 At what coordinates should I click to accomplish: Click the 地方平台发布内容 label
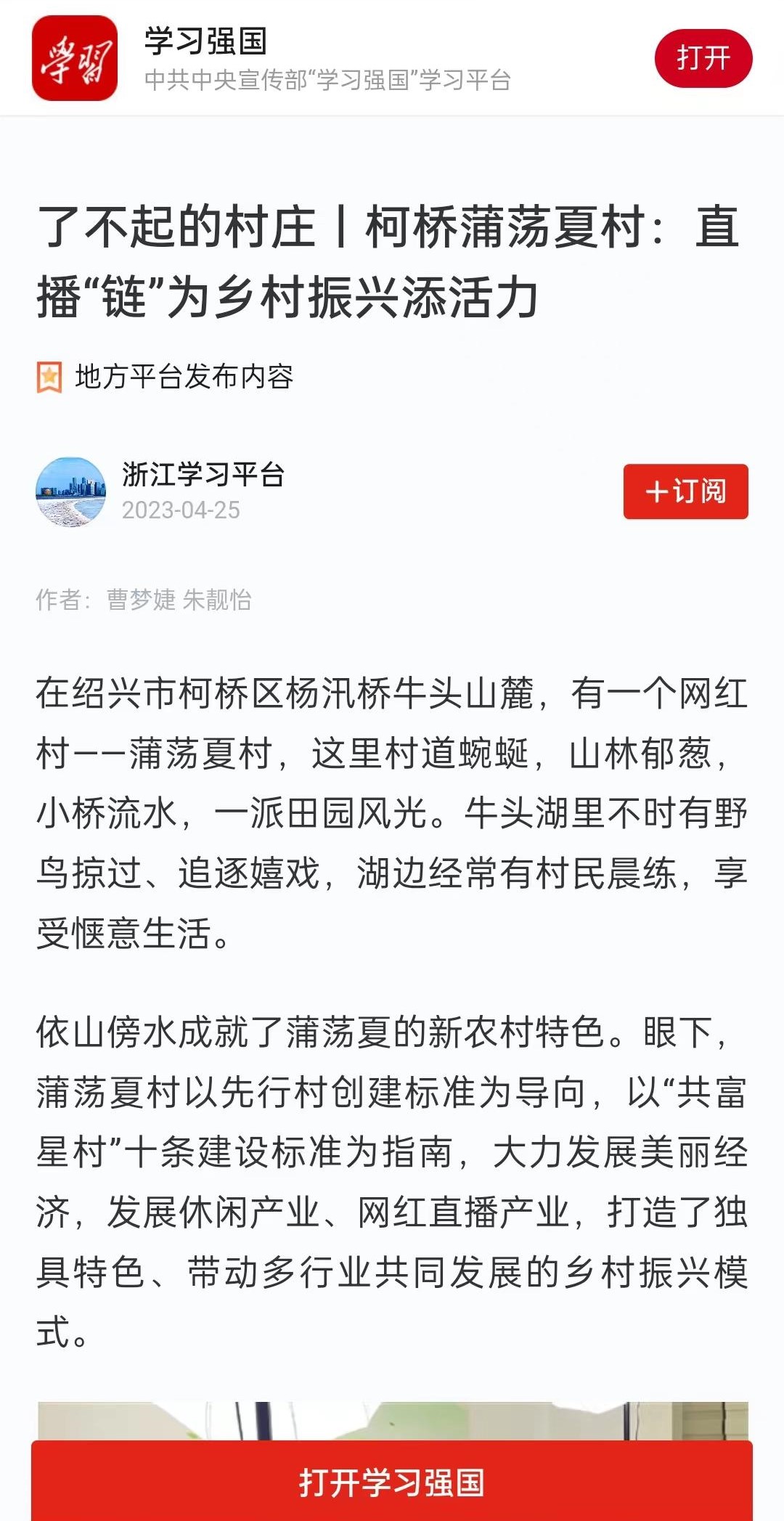click(185, 376)
